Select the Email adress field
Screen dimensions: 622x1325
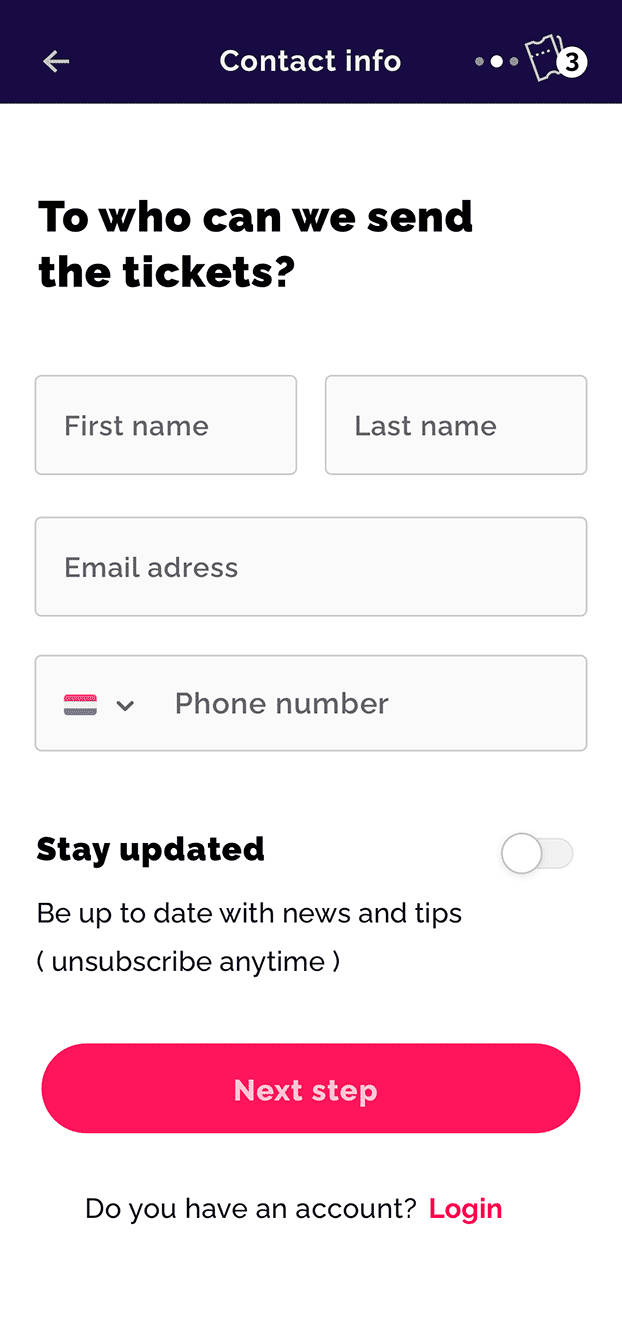[311, 567]
